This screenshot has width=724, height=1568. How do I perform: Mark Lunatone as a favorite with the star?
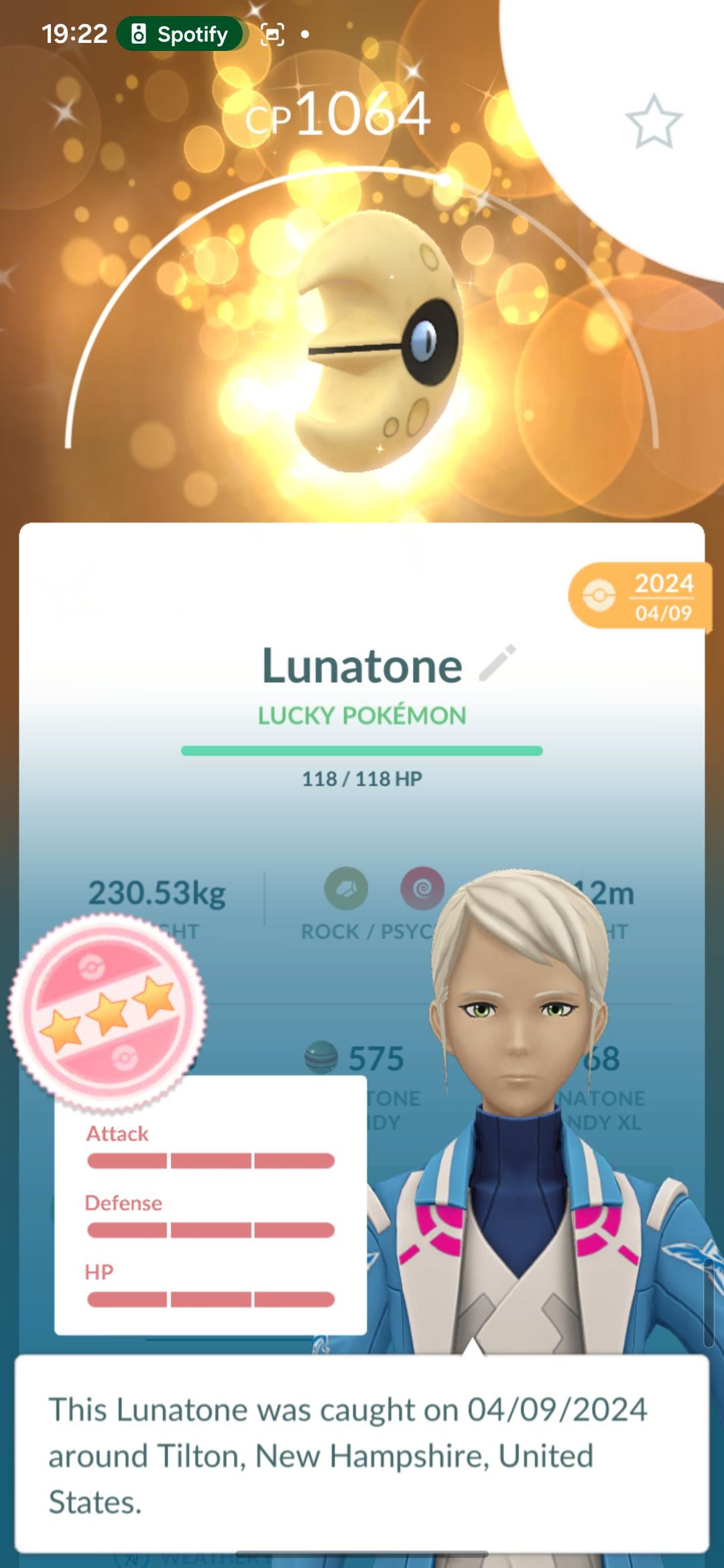tap(654, 122)
